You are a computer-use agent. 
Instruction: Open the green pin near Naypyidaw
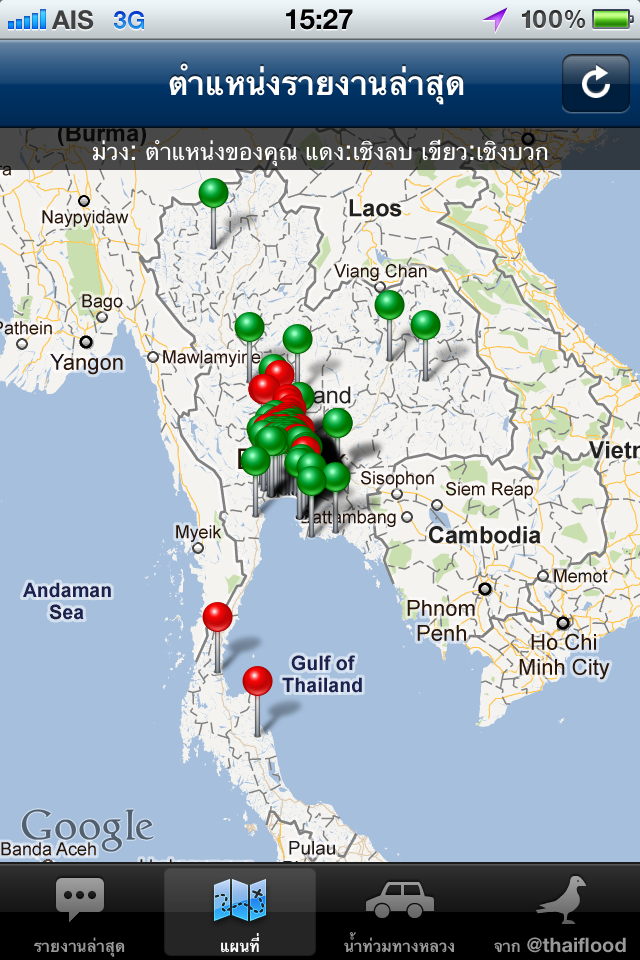pos(213,193)
